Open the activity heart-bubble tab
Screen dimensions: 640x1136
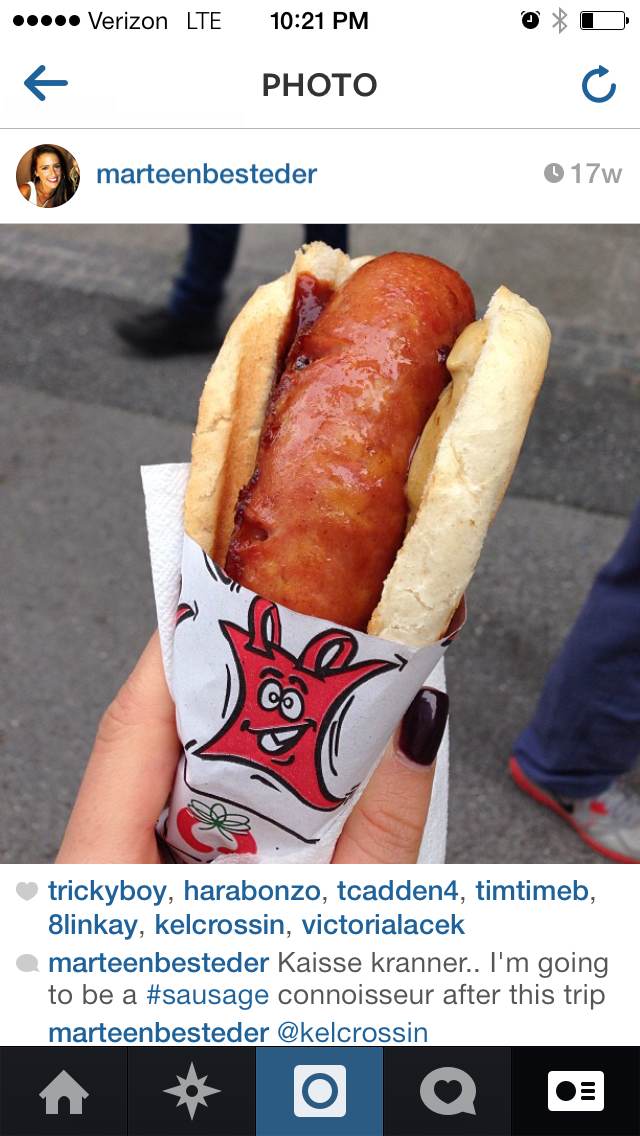447,1092
